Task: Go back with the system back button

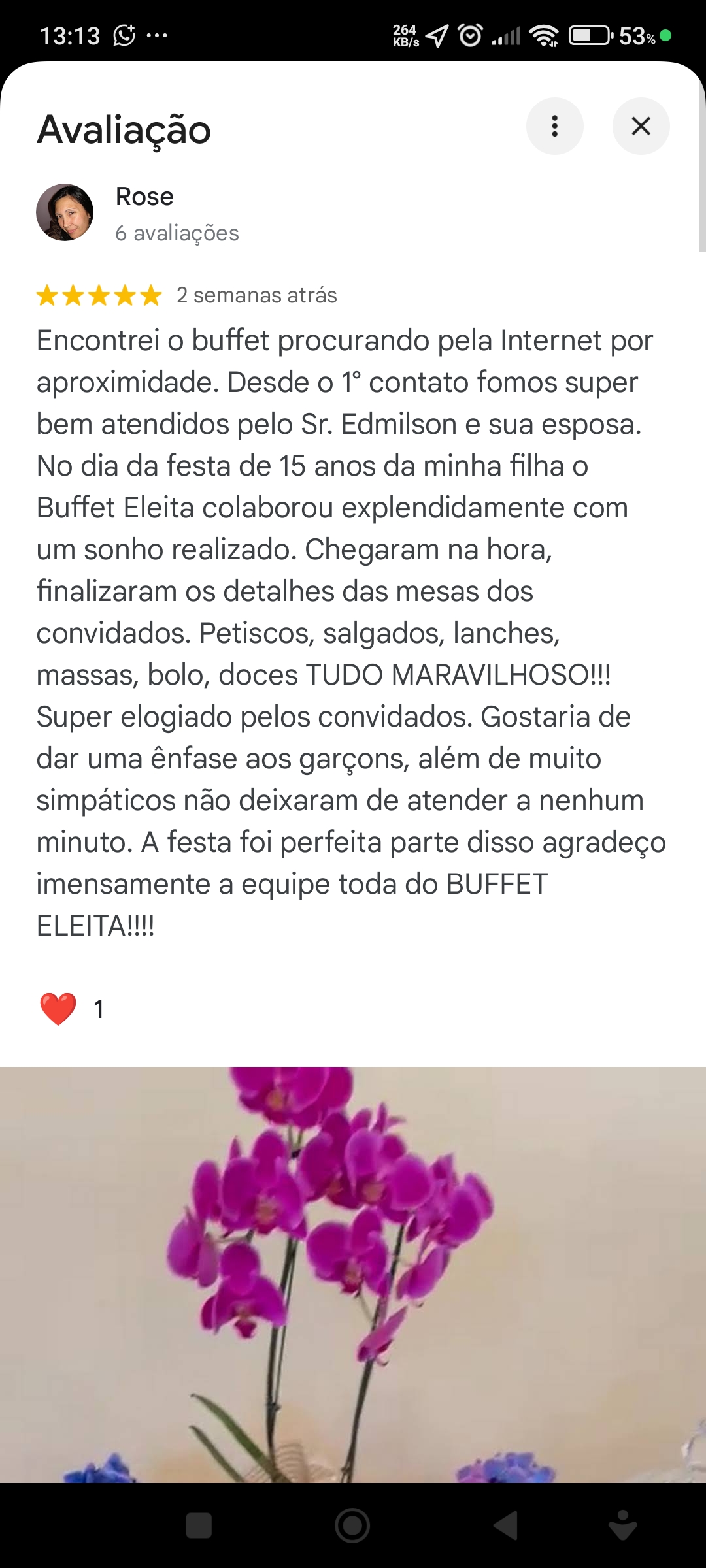Action: click(505, 1526)
